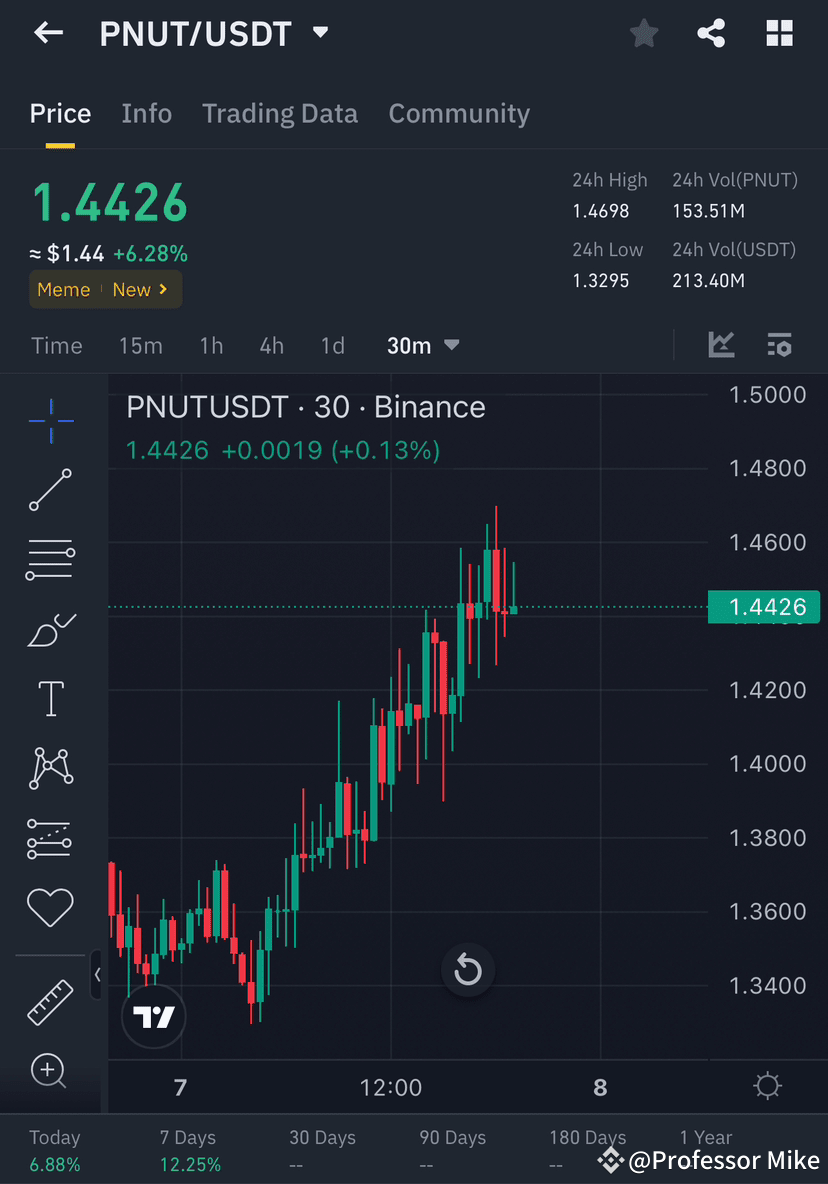Open the XABCD pattern tool

click(x=50, y=768)
